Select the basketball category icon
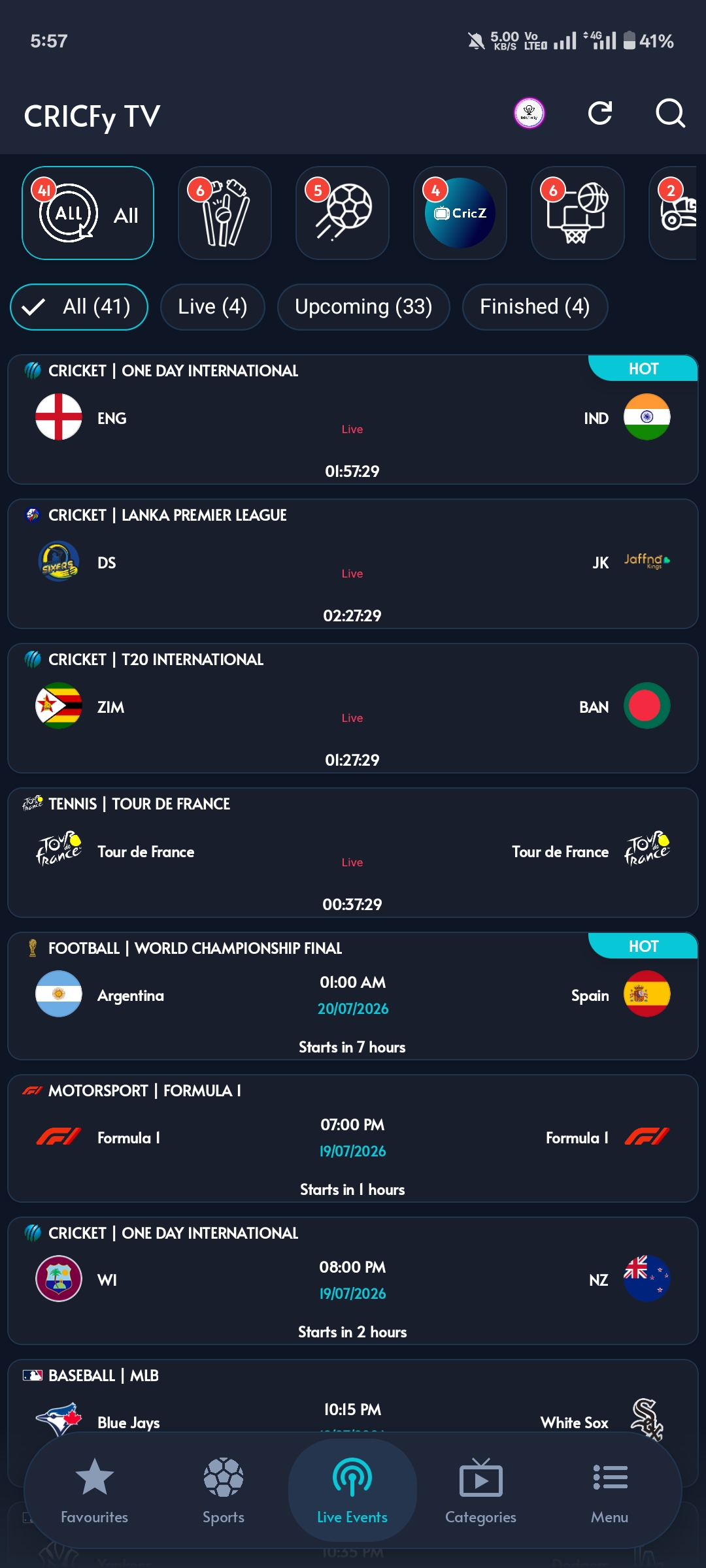The height and width of the screenshot is (1568, 706). pyautogui.click(x=578, y=213)
